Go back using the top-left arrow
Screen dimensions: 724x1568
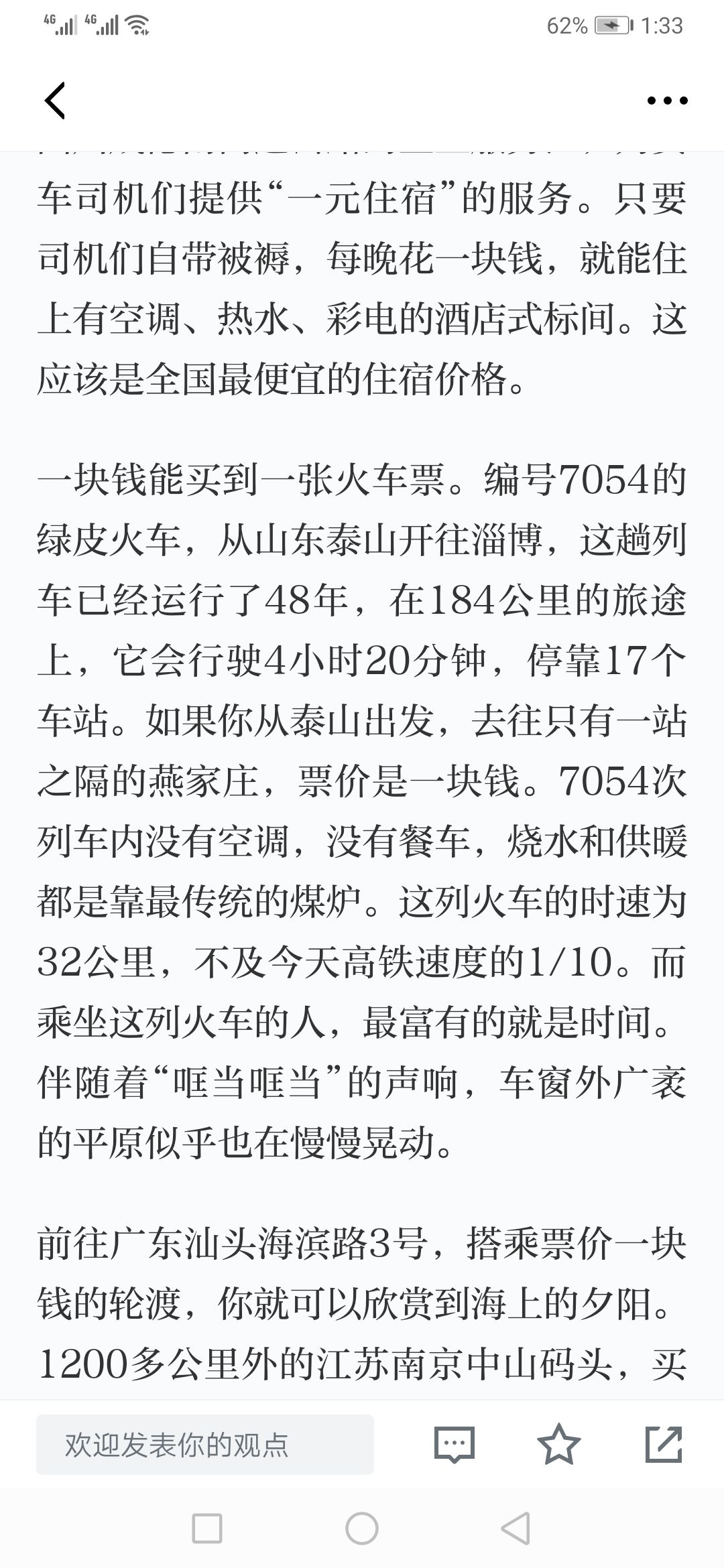tap(55, 101)
